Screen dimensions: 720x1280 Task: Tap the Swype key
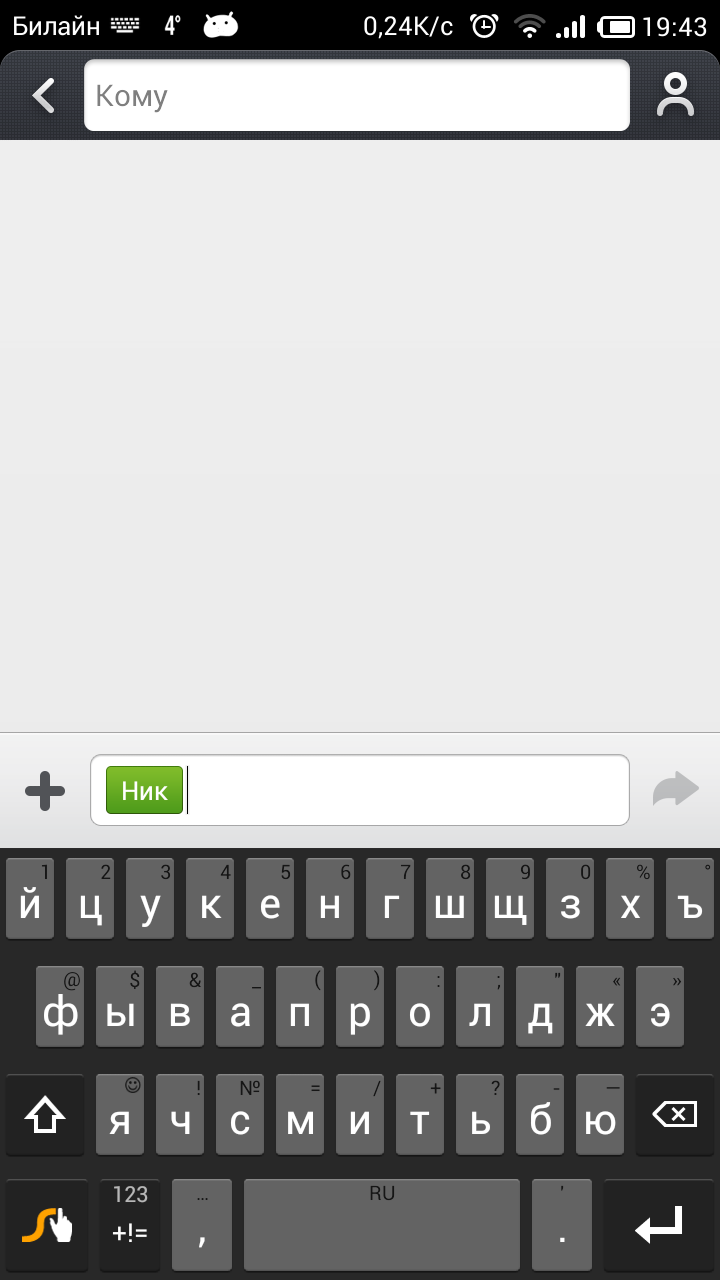[47, 1224]
